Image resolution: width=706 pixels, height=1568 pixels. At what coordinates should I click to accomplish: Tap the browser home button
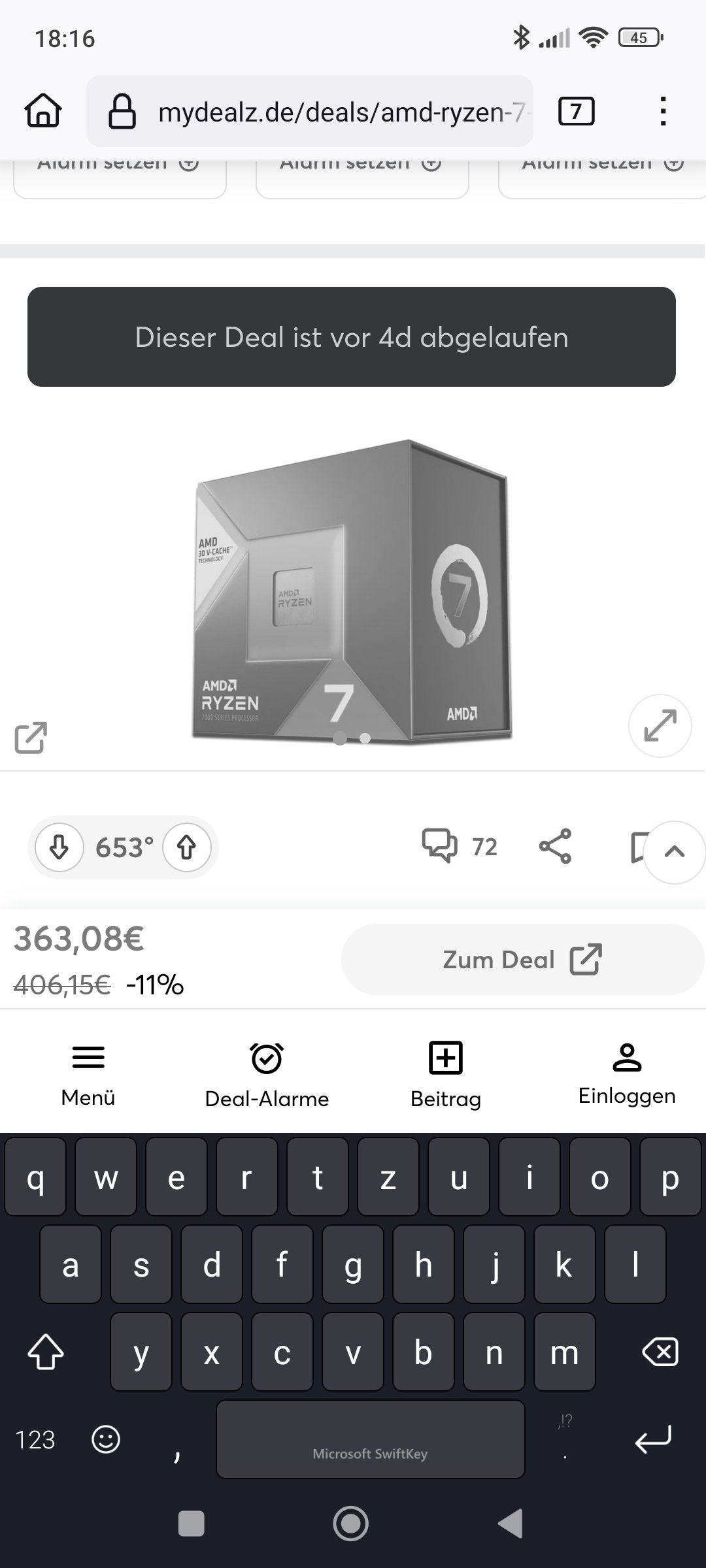pos(43,111)
